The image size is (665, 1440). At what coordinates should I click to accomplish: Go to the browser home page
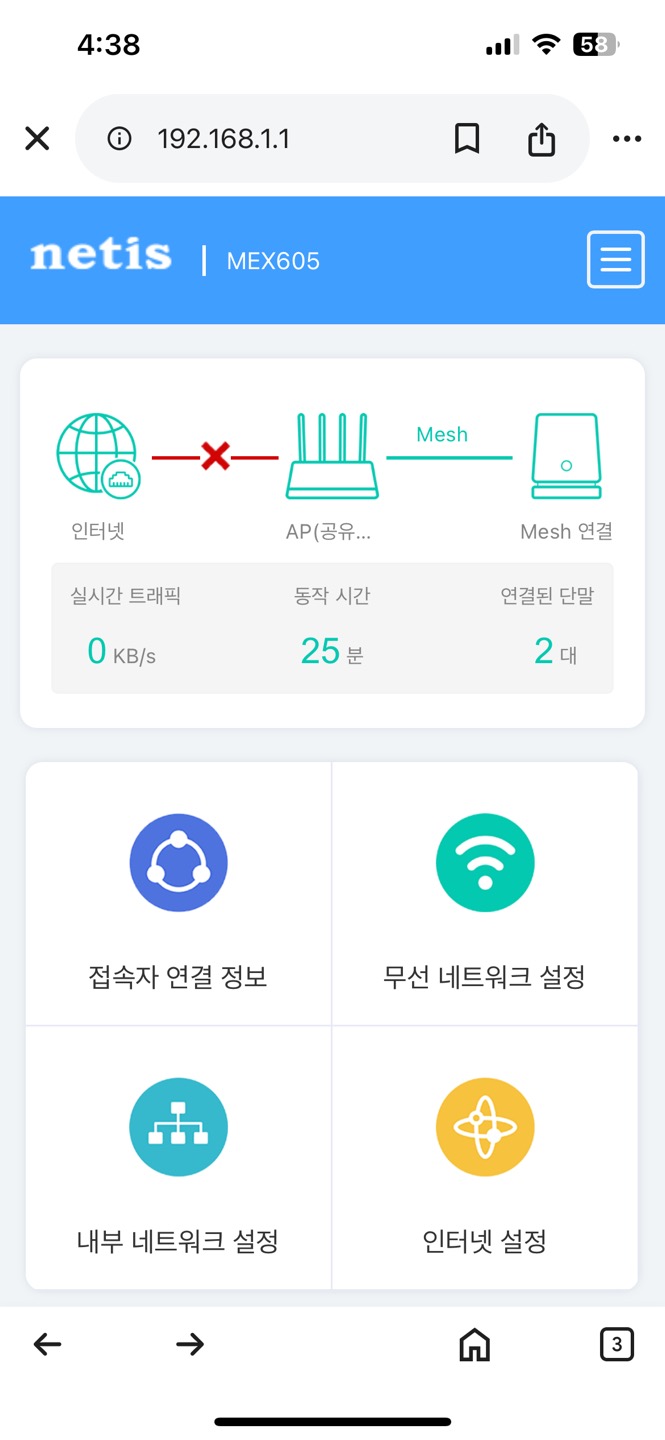pos(474,1345)
